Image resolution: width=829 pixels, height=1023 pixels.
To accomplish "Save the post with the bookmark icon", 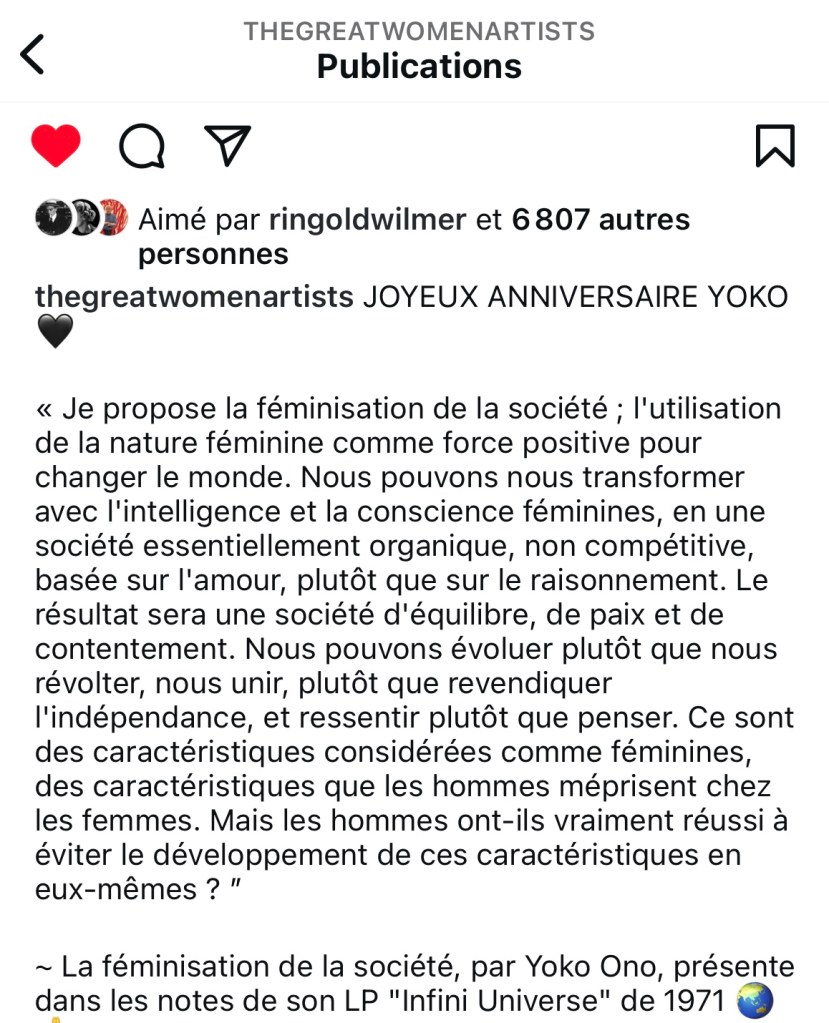I will (774, 146).
